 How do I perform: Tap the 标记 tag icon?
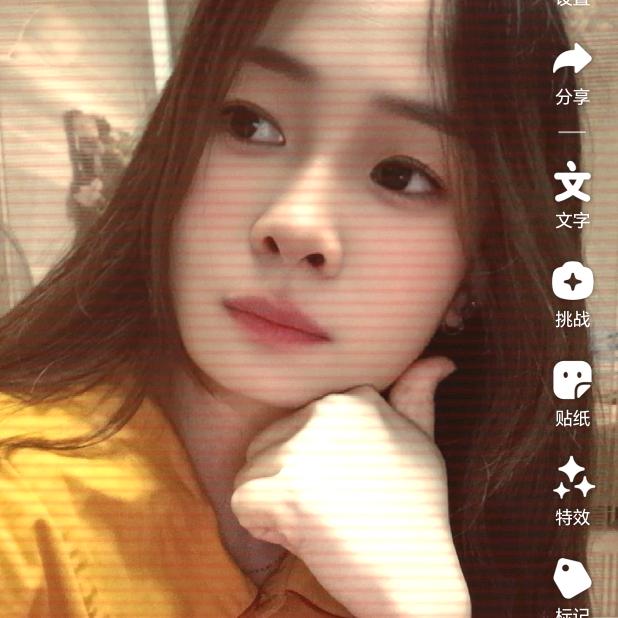point(572,578)
